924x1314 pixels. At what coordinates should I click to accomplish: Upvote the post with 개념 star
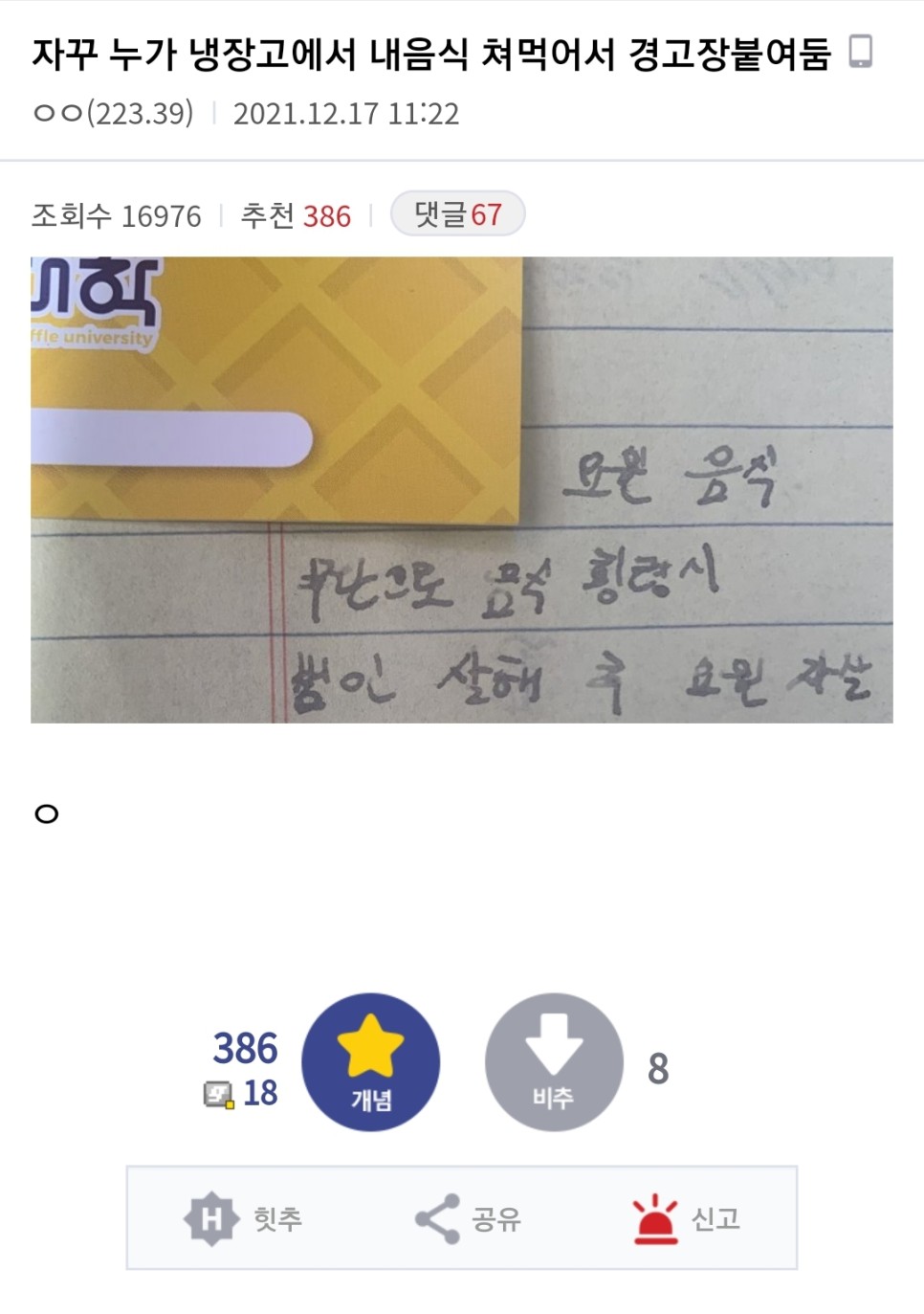[371, 1062]
